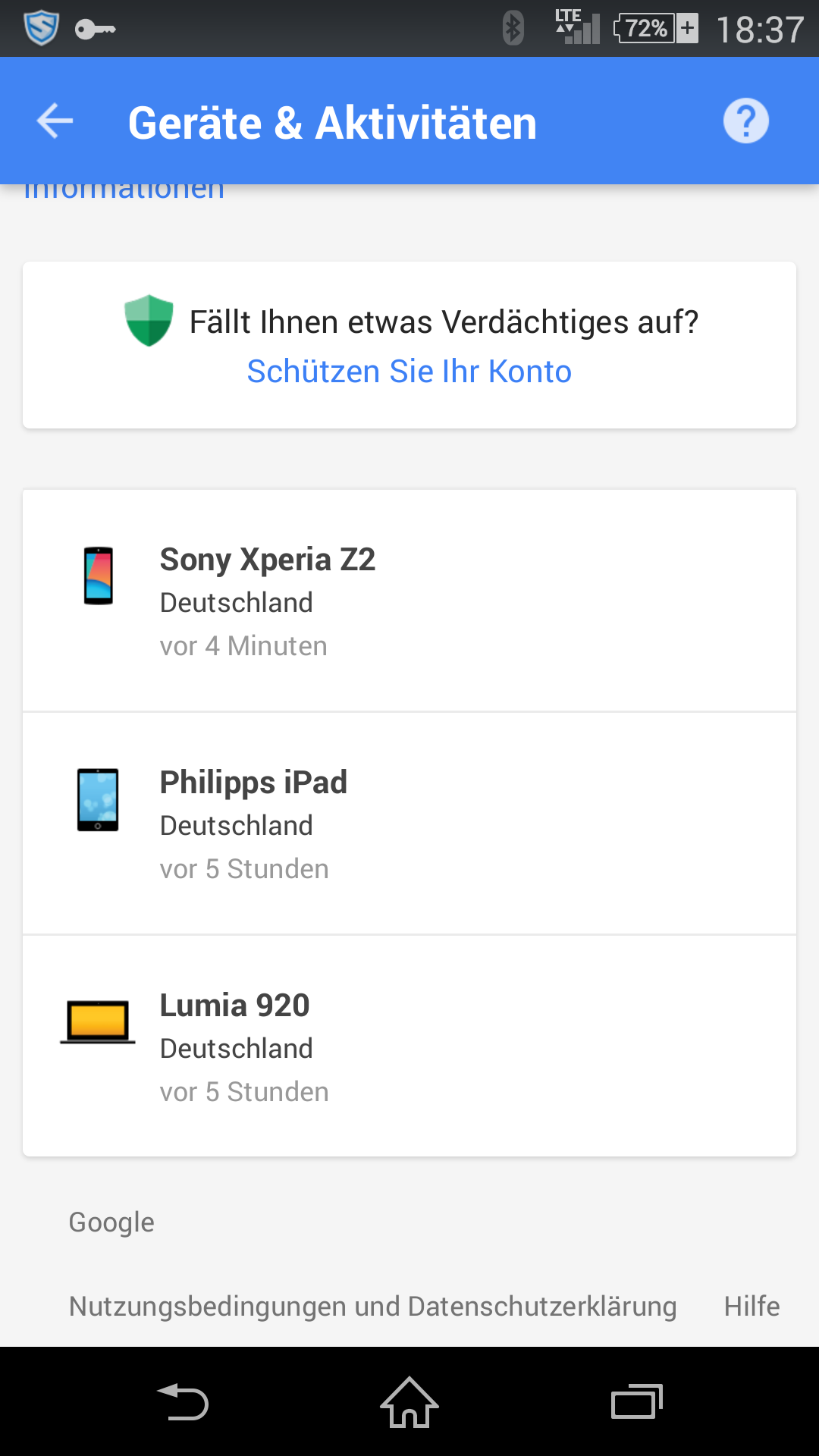The image size is (819, 1456).
Task: Open the help question mark icon
Action: tap(745, 121)
